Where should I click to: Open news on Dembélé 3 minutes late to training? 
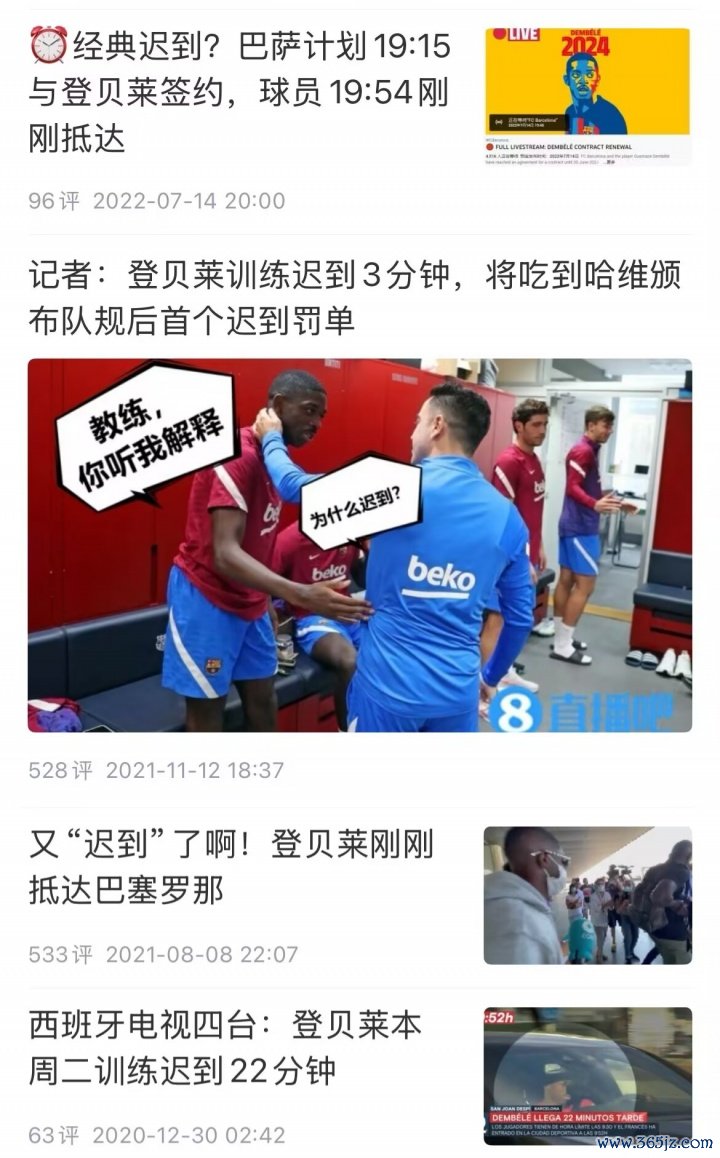pos(354,298)
